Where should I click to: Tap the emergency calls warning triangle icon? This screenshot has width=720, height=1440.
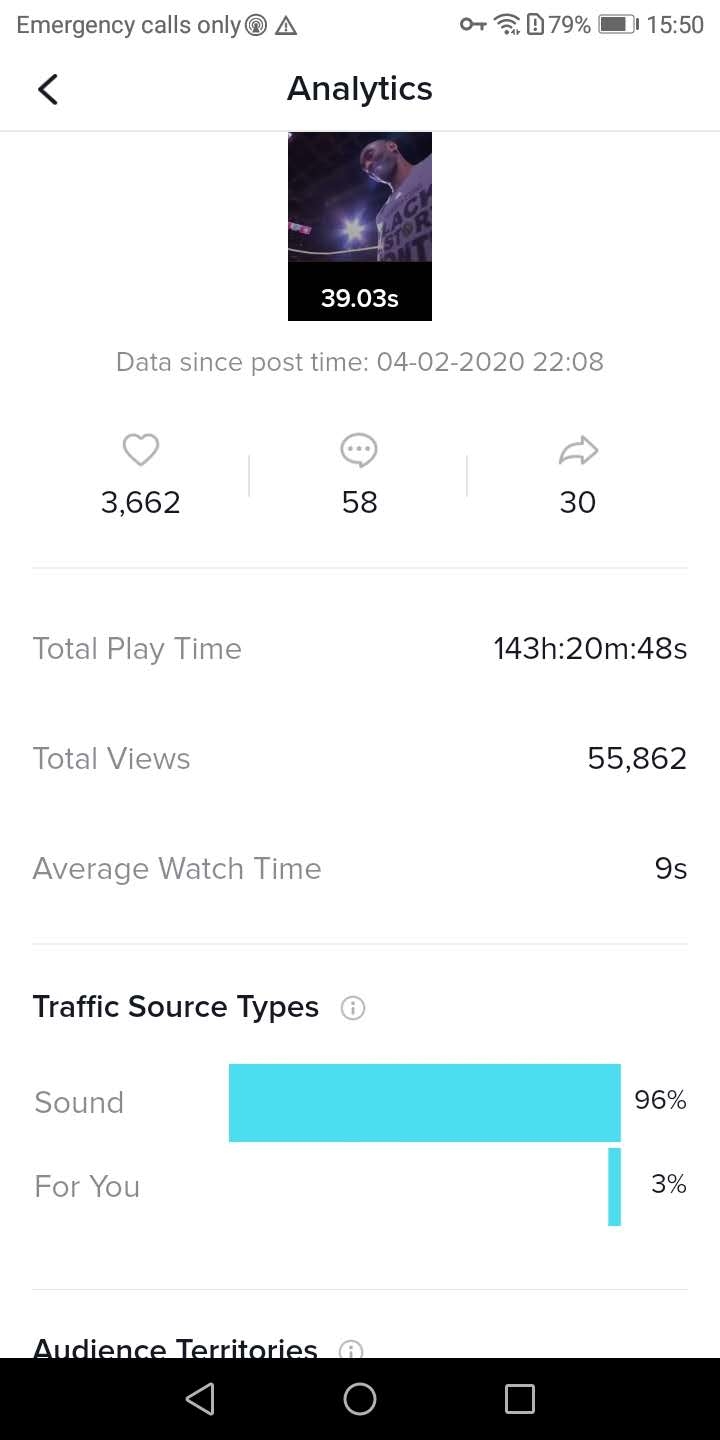(x=286, y=24)
